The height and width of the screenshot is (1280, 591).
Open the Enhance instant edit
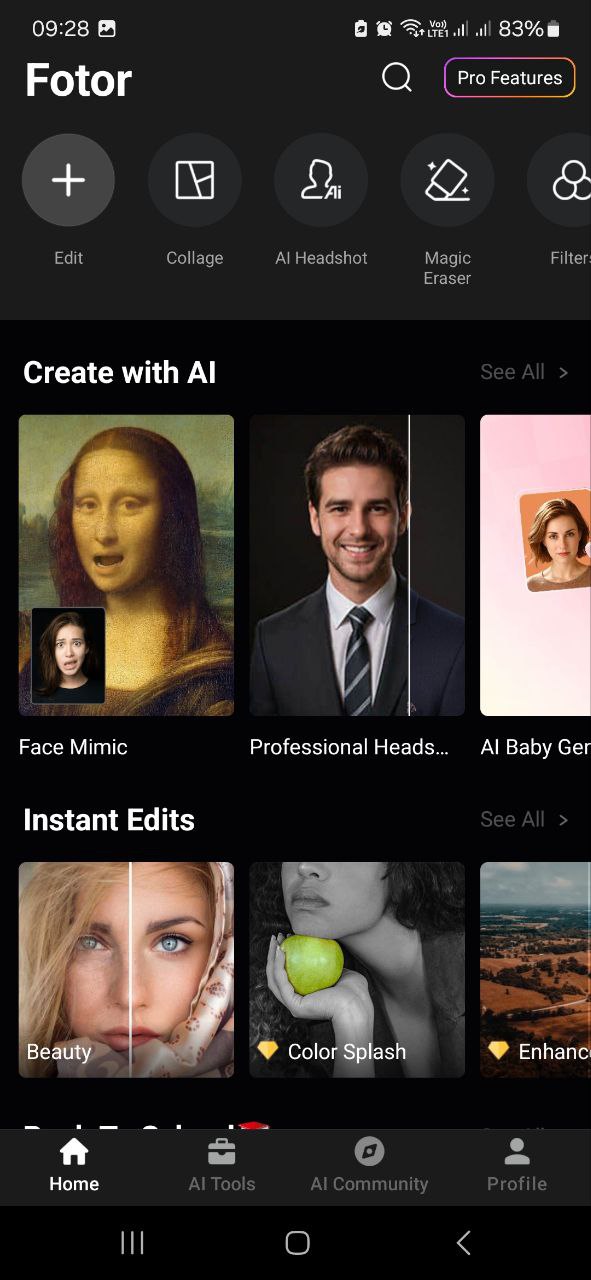535,970
